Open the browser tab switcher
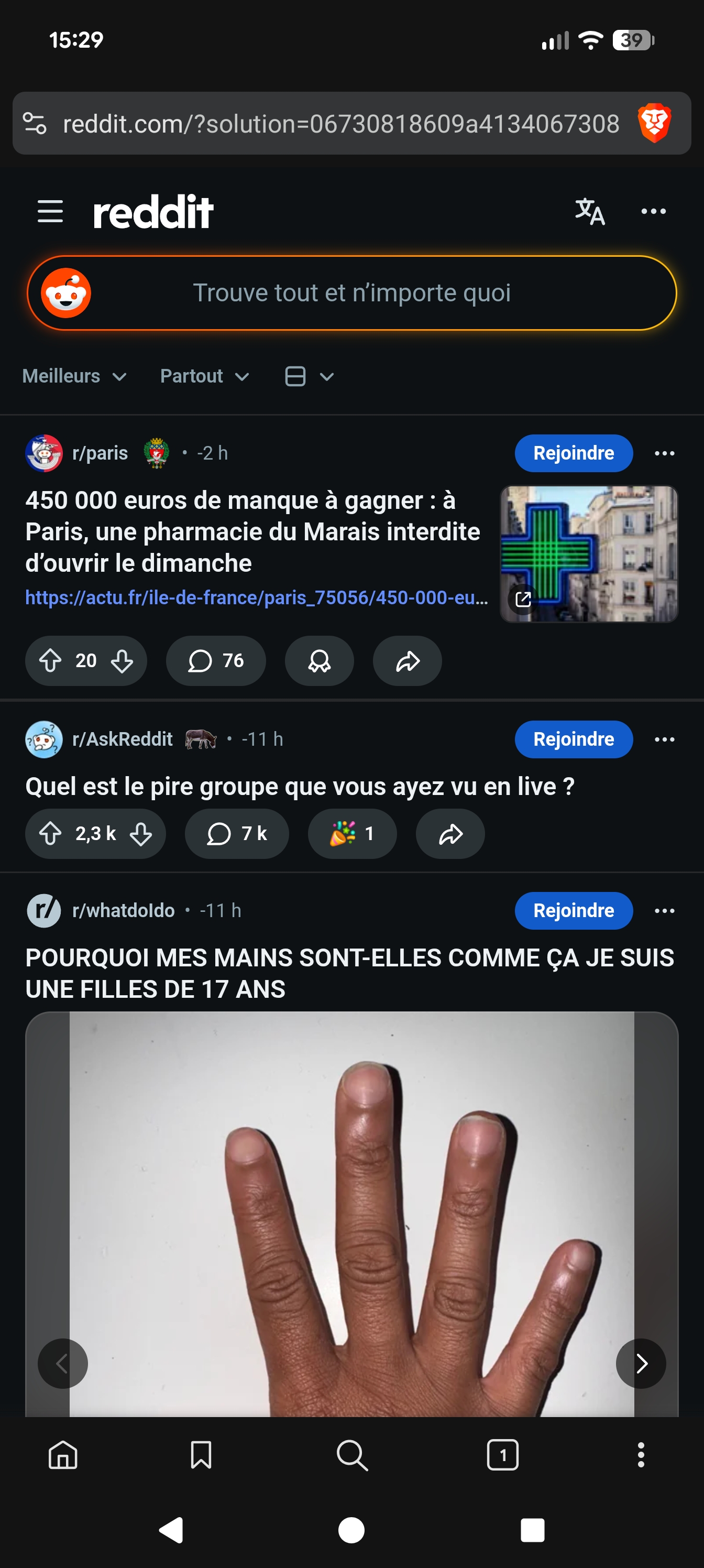The height and width of the screenshot is (1568, 704). 503,1455
